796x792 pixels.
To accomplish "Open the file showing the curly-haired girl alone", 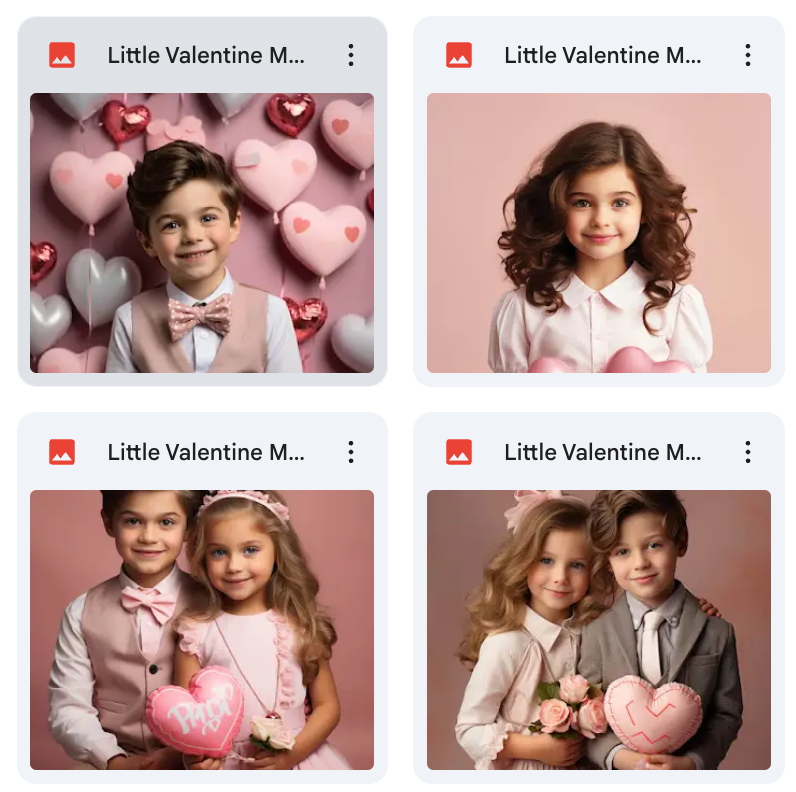I will 598,233.
